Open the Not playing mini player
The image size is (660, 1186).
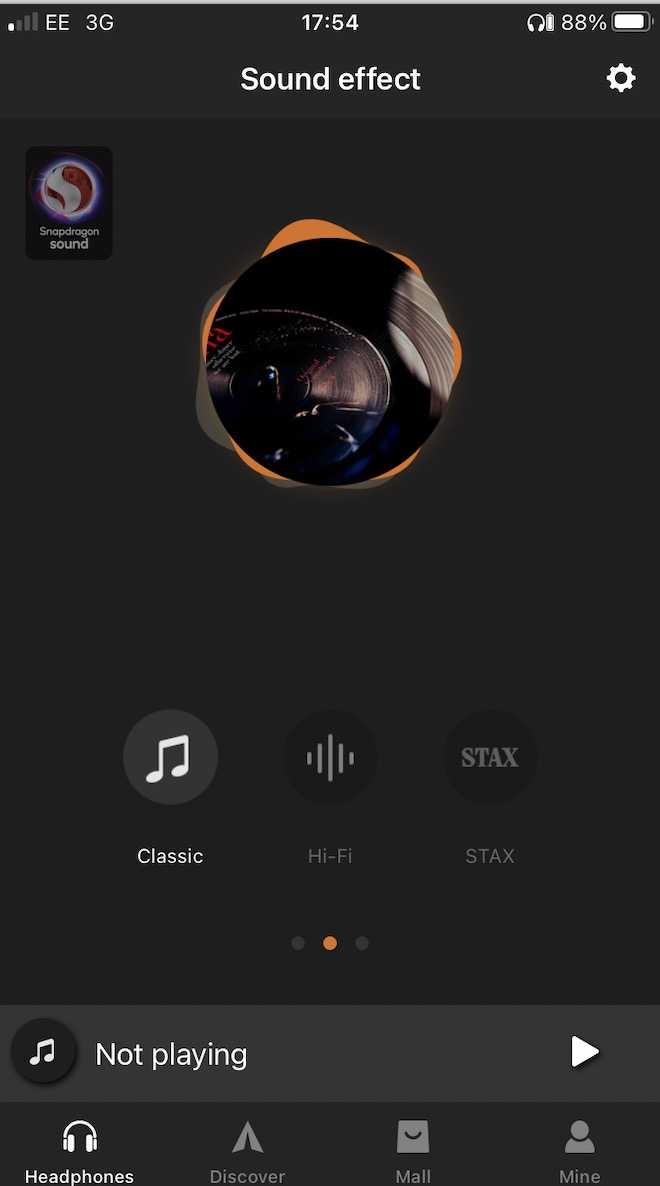[x=330, y=1053]
